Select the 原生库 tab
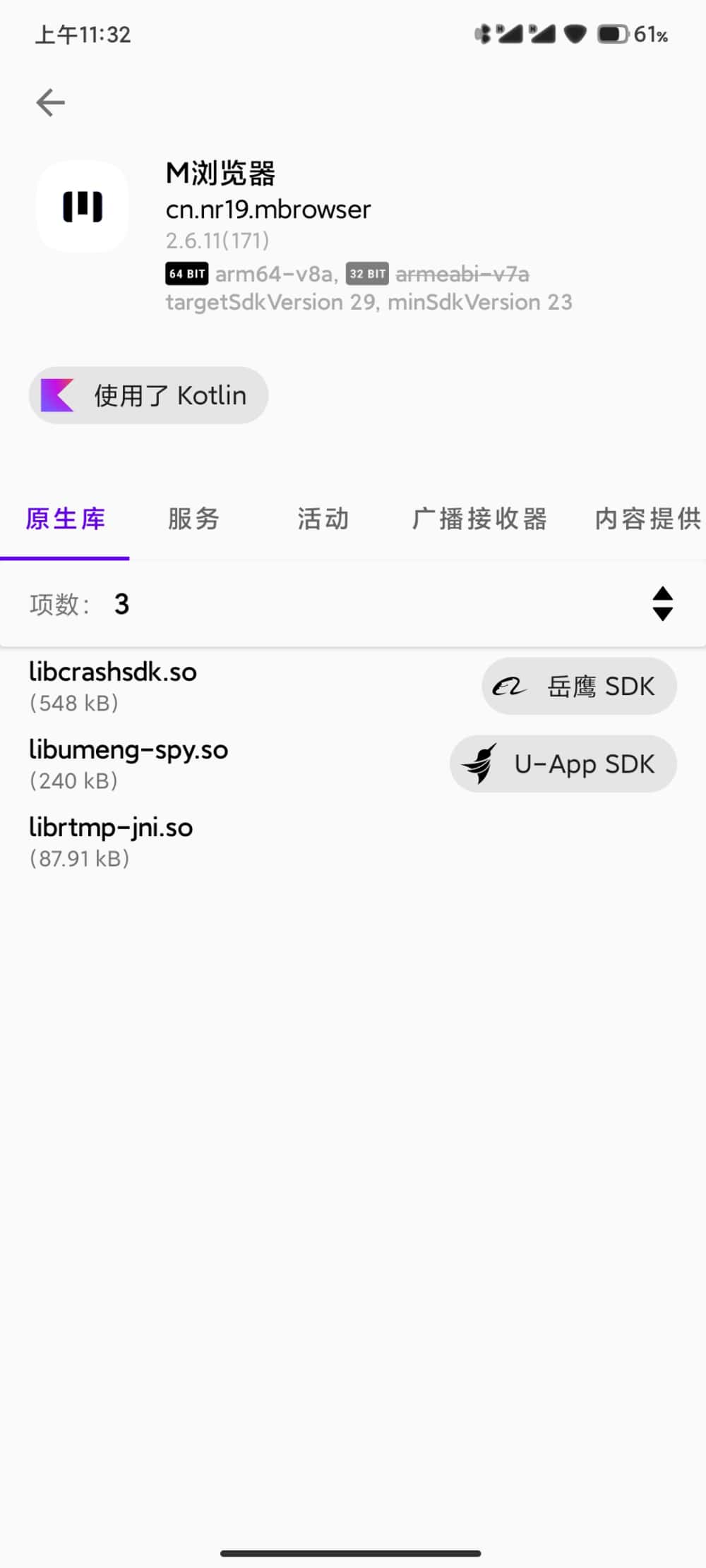The image size is (706, 1568). (65, 519)
